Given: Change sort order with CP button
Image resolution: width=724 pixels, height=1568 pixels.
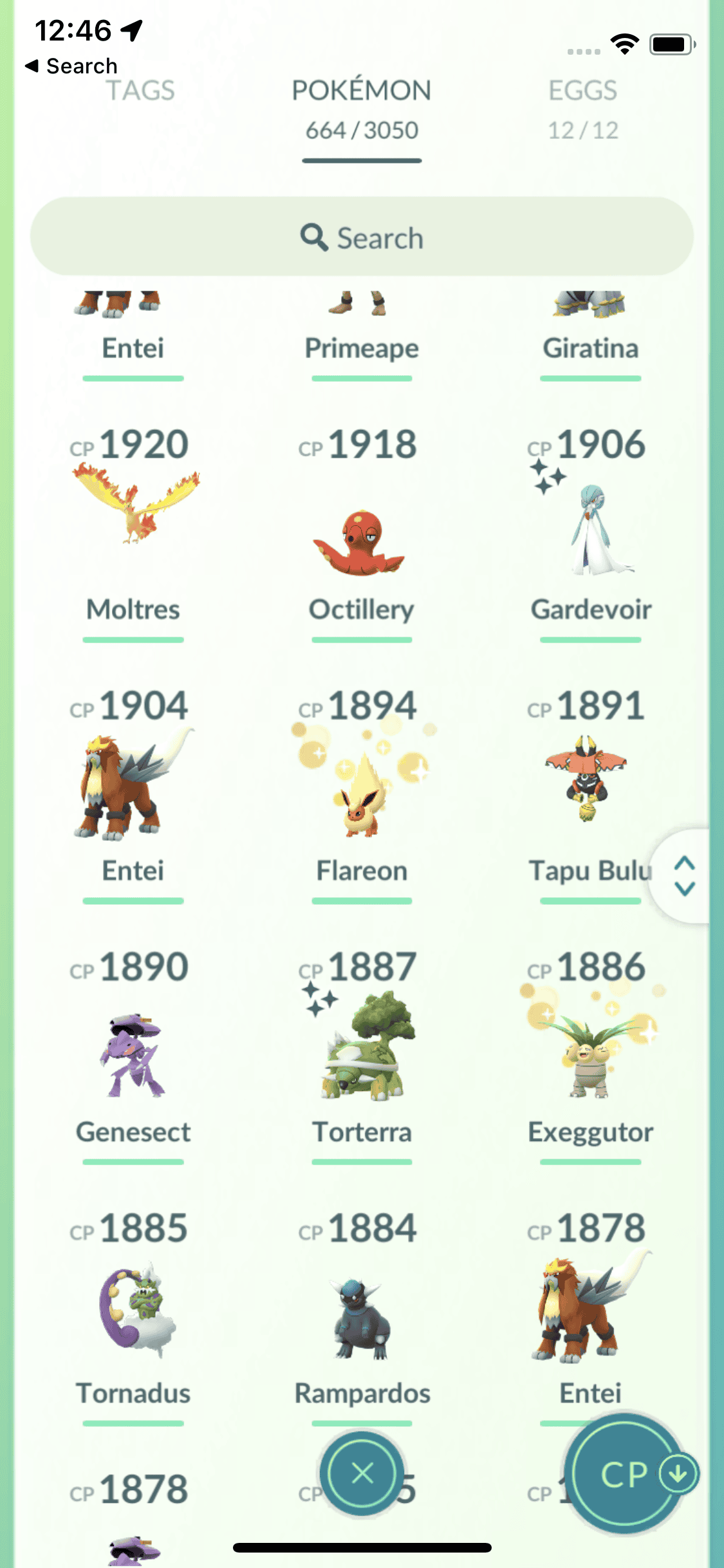Looking at the screenshot, I should pyautogui.click(x=624, y=1473).
